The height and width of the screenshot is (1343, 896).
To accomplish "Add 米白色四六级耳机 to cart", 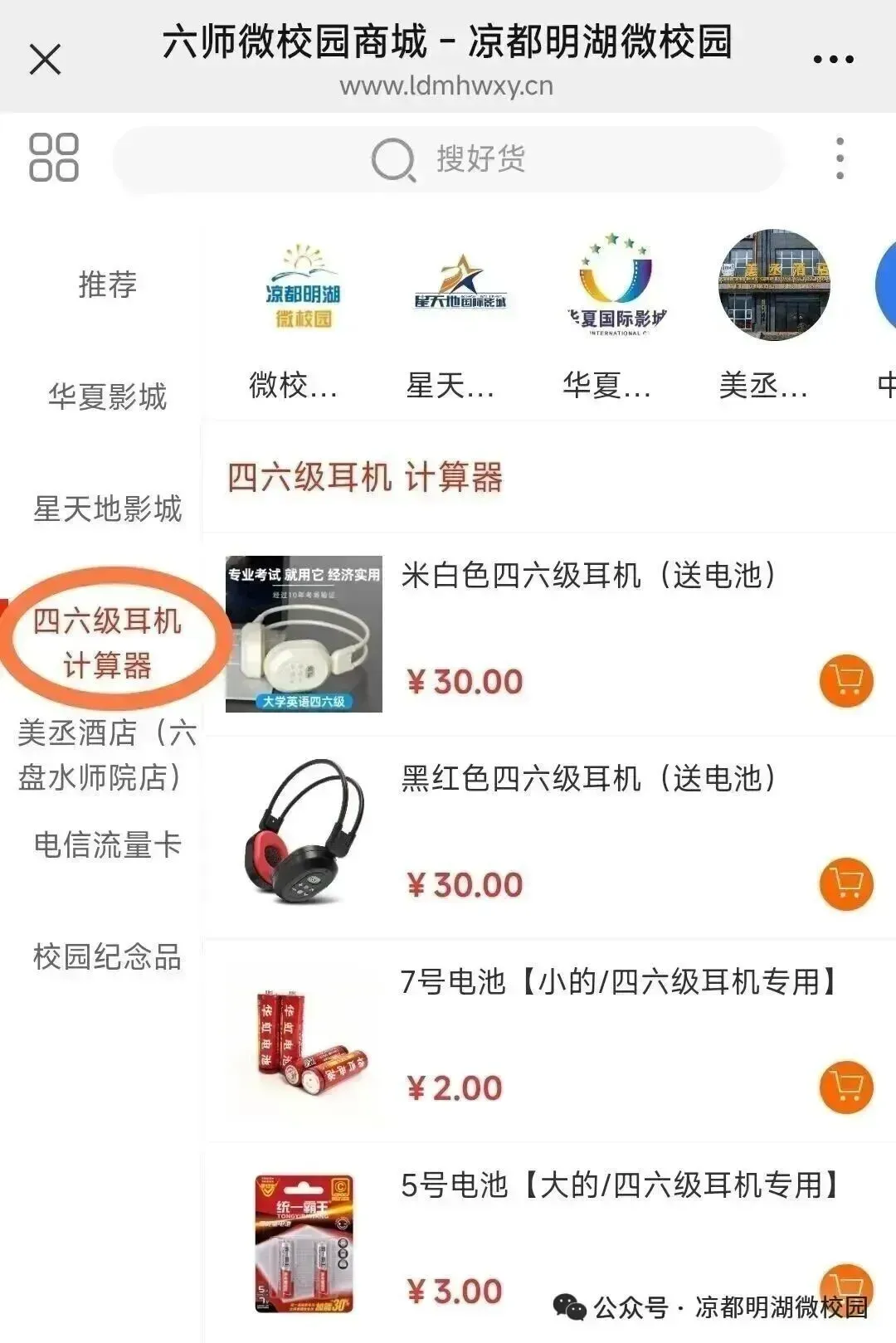I will [846, 680].
